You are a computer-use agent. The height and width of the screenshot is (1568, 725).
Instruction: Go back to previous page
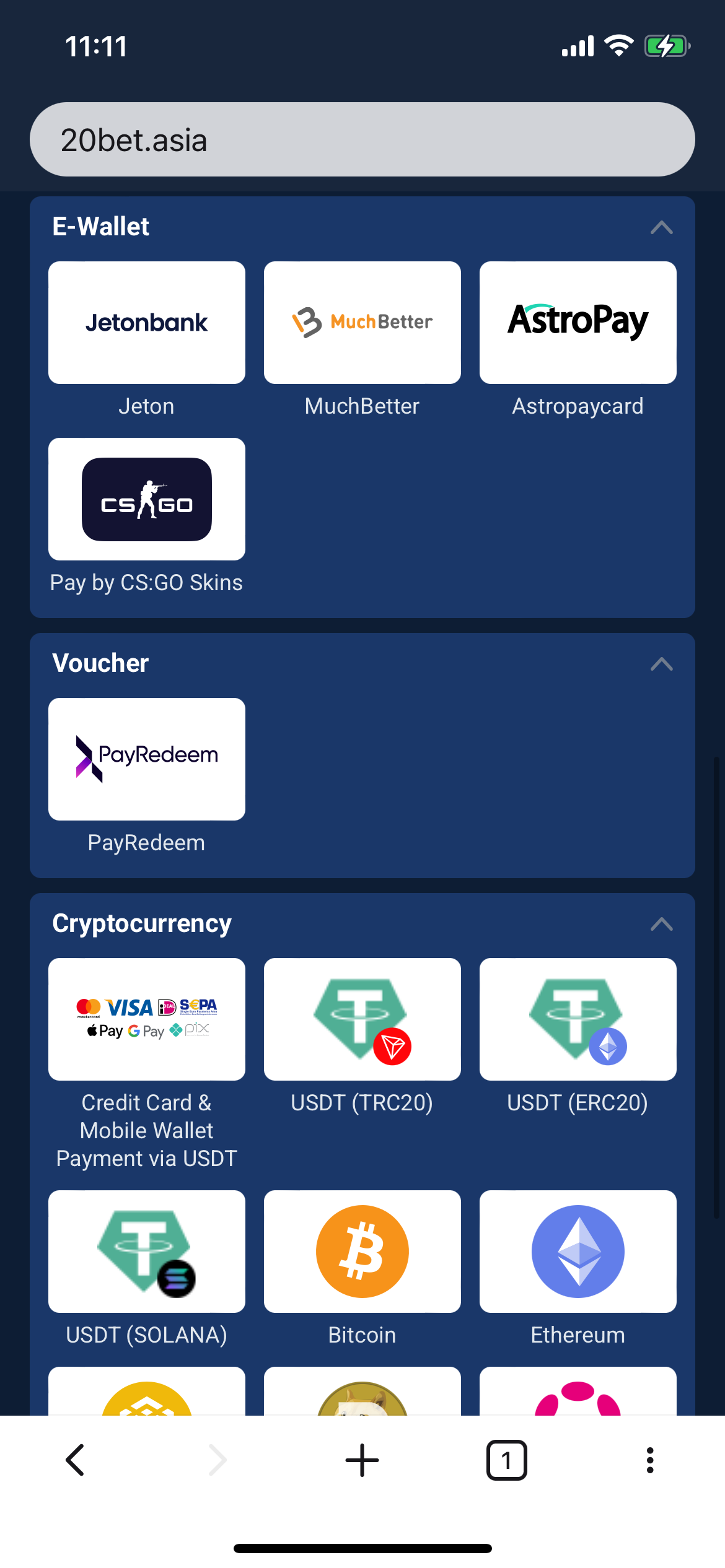tap(75, 1460)
